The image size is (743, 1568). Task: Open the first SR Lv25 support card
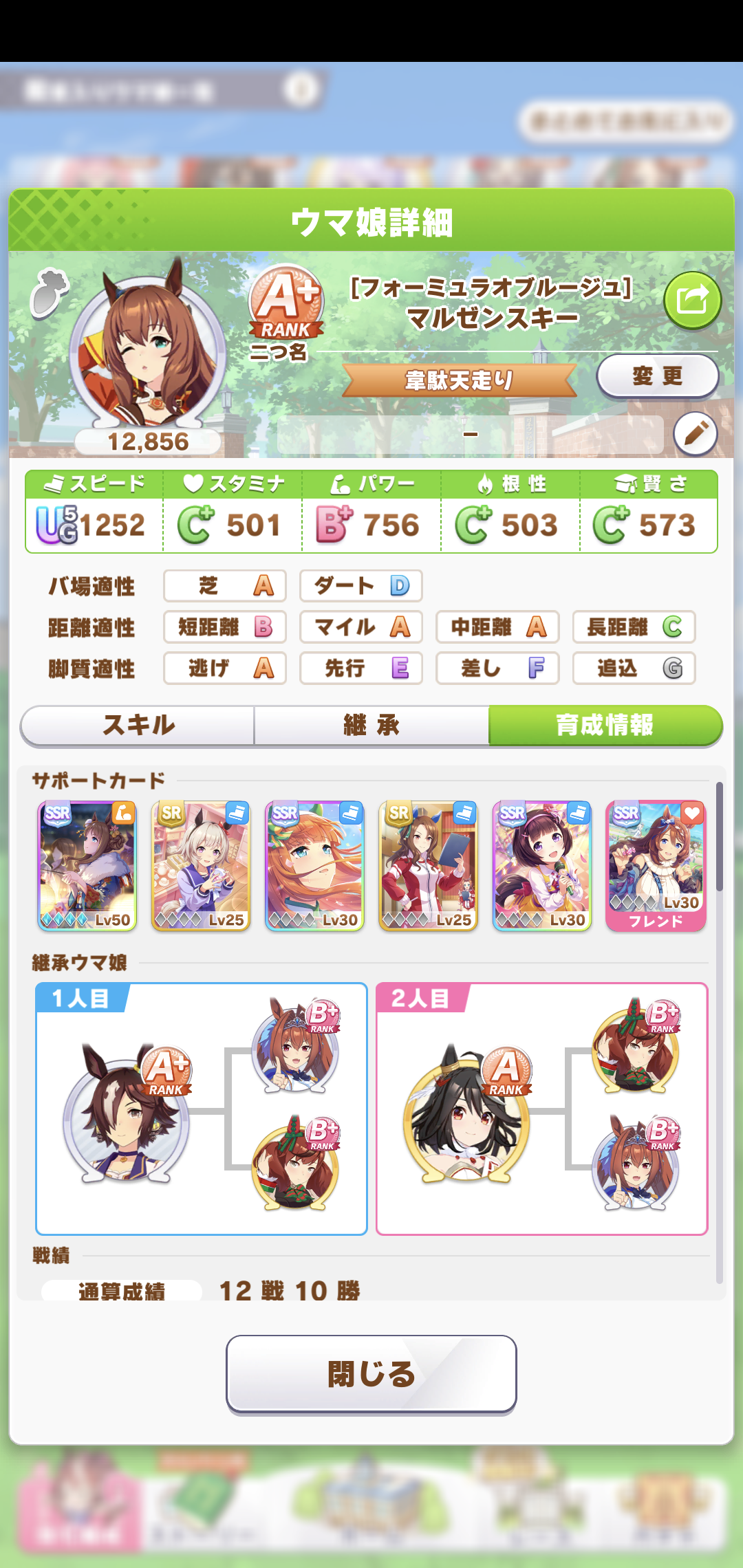tap(201, 865)
